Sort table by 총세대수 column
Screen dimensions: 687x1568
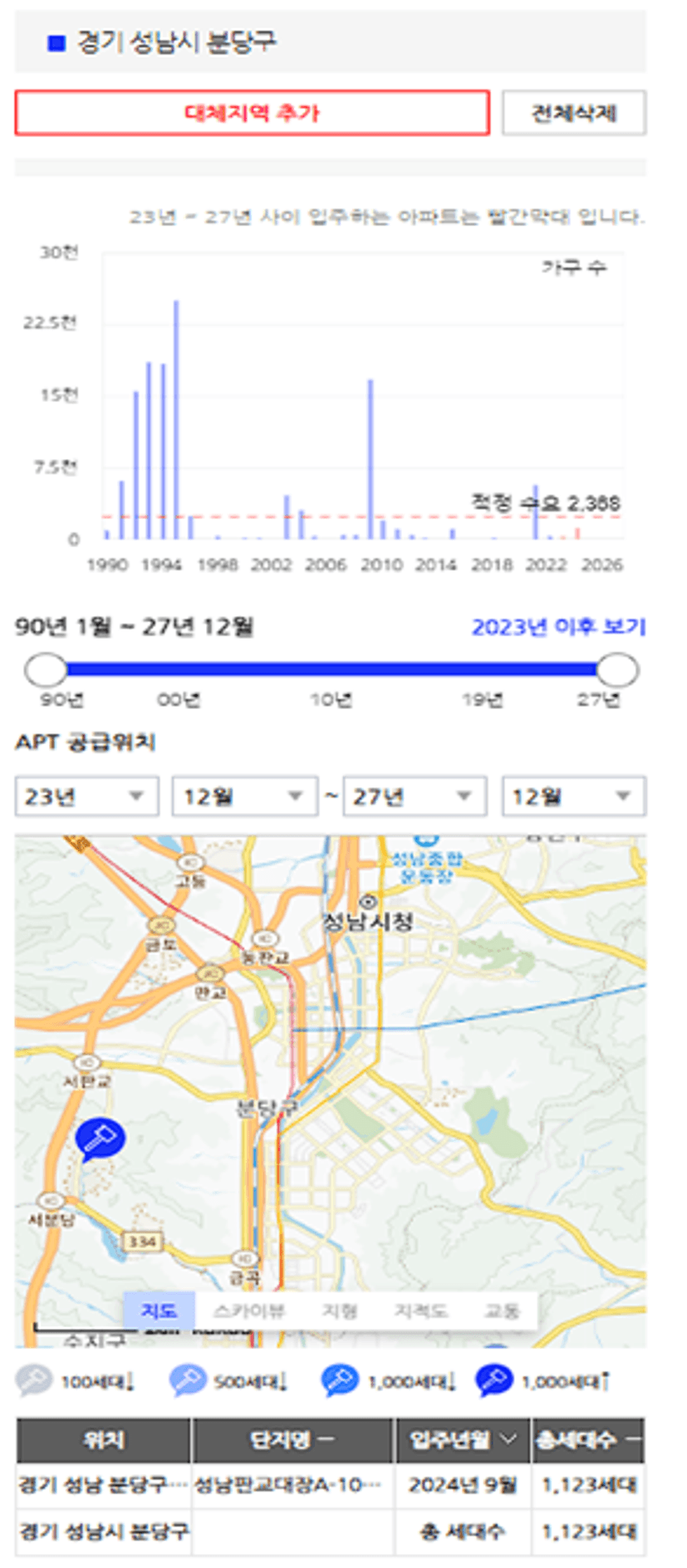[x=588, y=1440]
